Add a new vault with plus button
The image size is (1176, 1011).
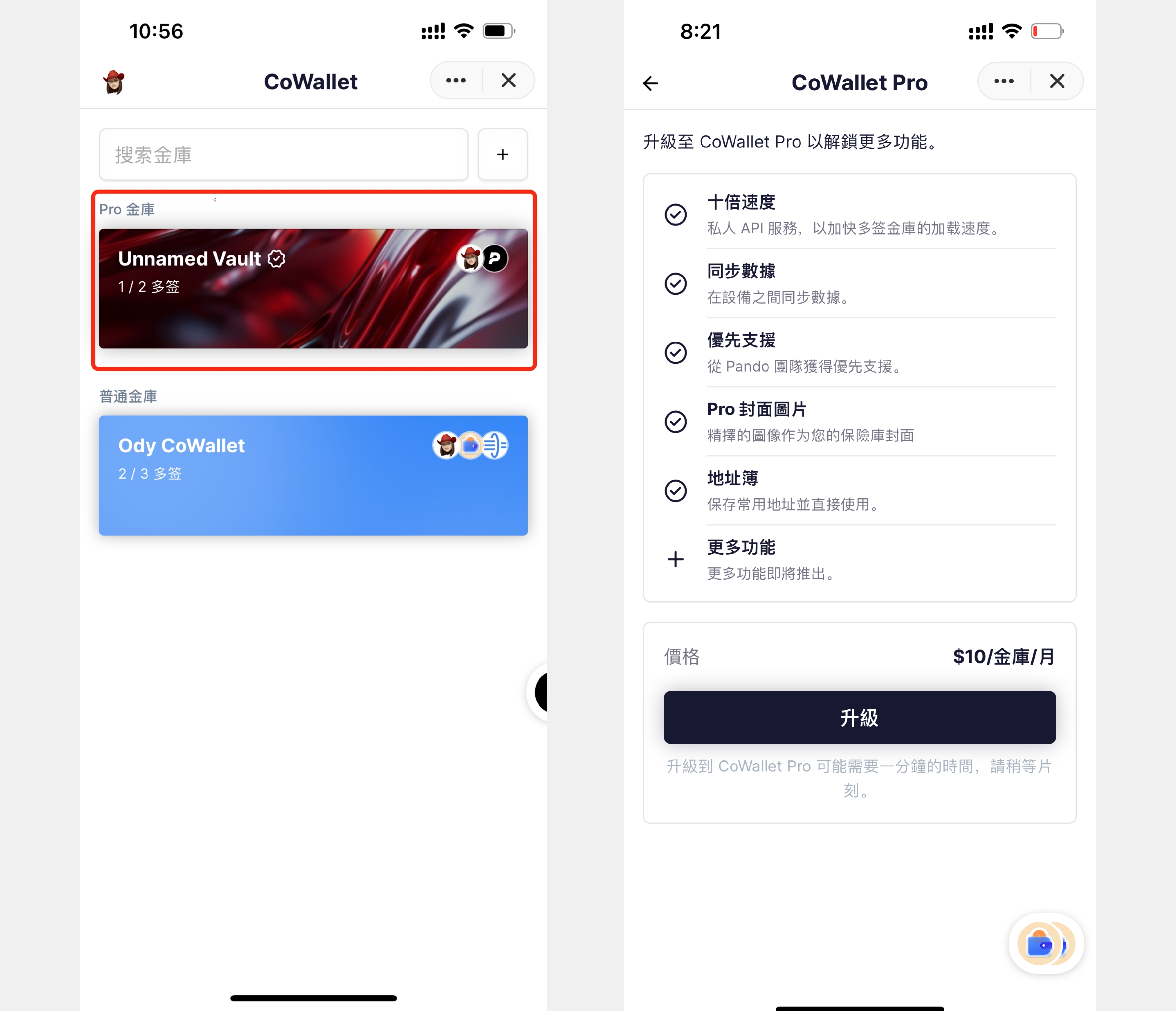502,154
